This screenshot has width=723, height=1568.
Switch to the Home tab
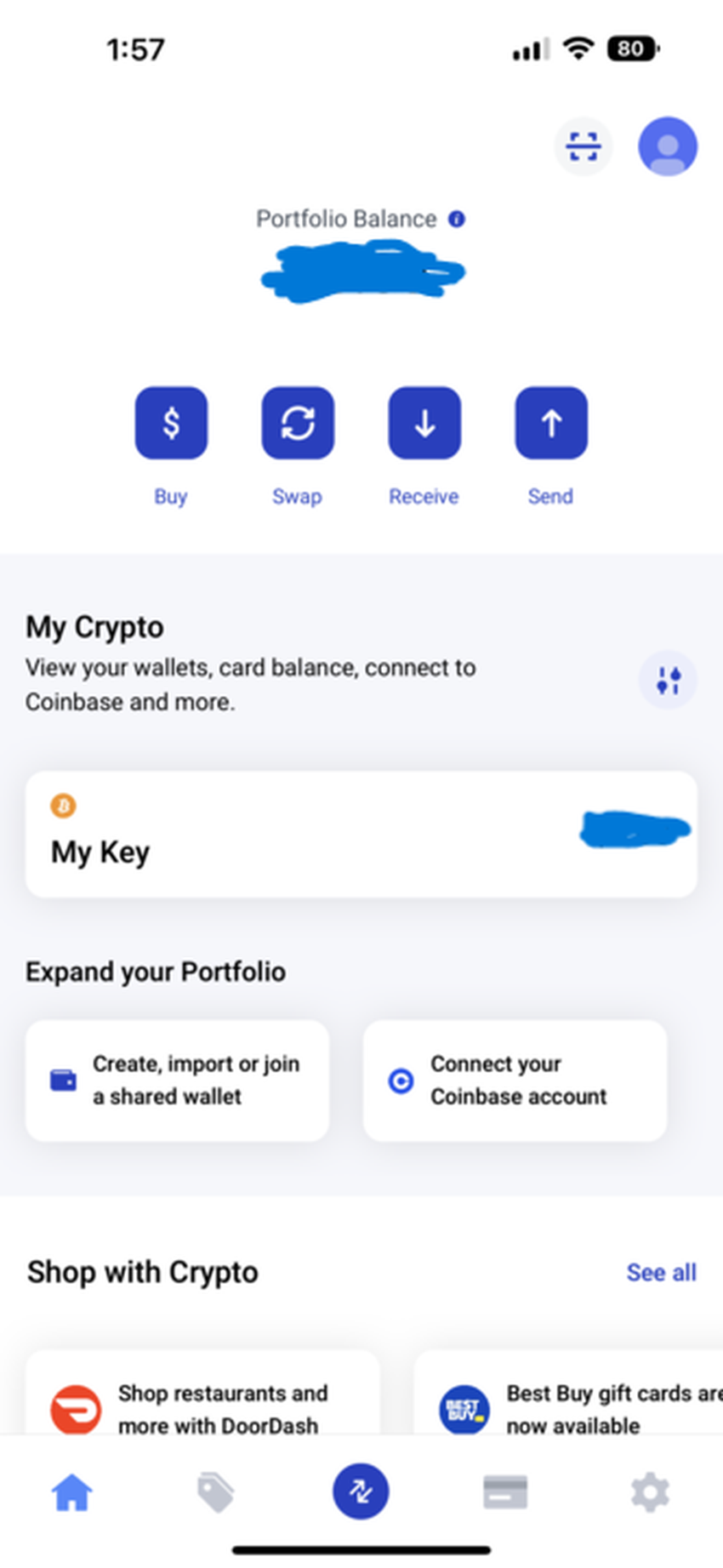click(72, 1493)
